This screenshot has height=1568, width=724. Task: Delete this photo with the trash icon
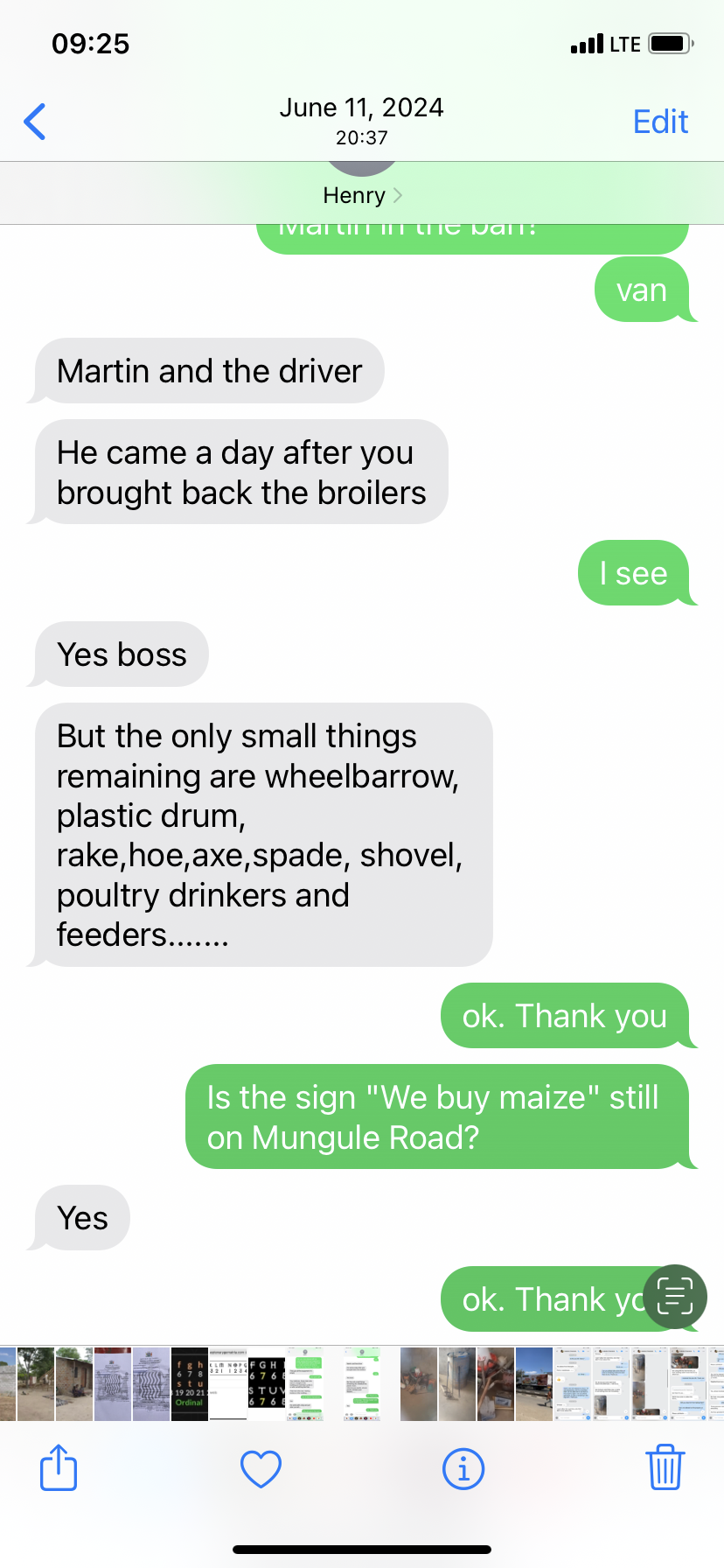pos(665,1467)
